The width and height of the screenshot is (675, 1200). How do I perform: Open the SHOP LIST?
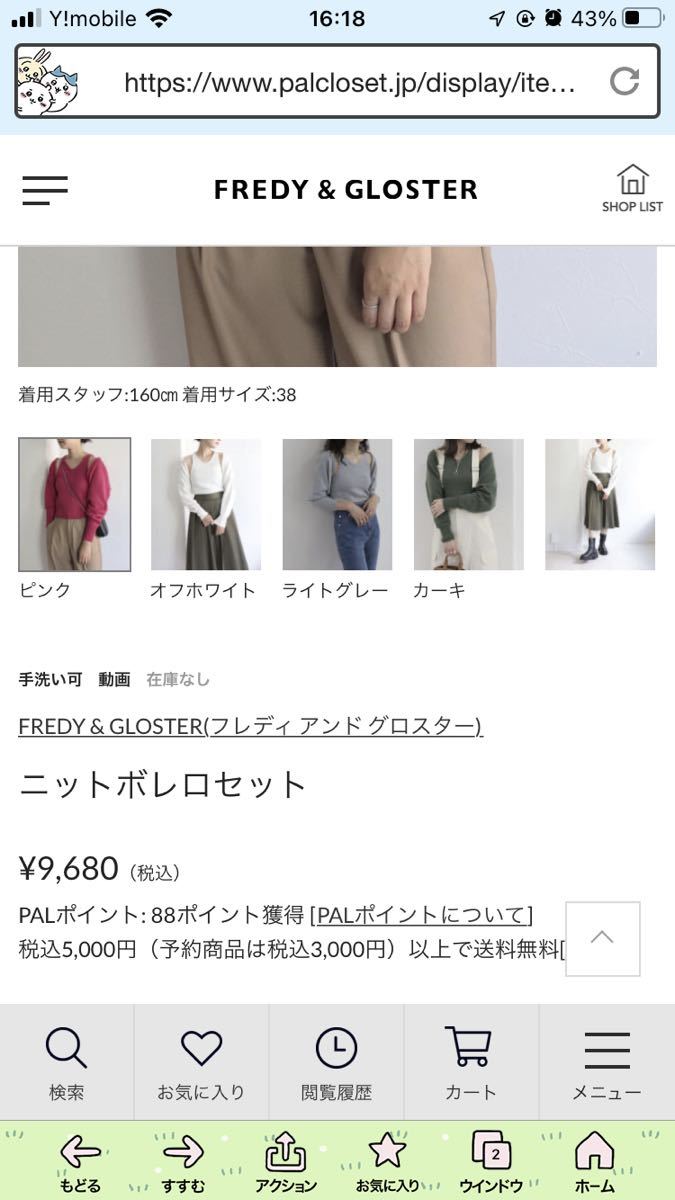(x=632, y=189)
